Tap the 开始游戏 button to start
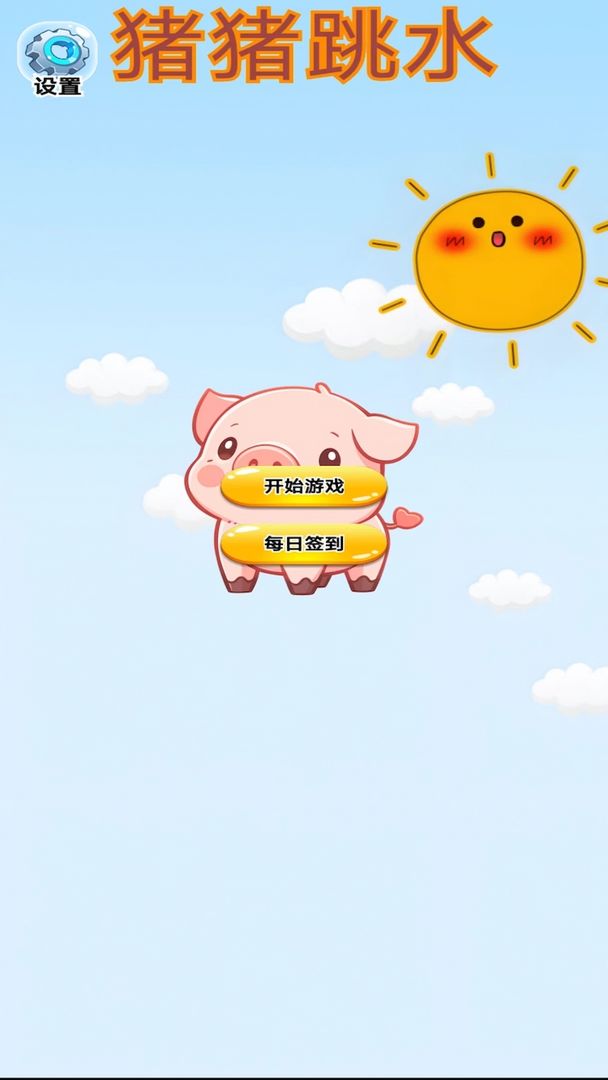Viewport: 608px width, 1080px height. tap(304, 486)
